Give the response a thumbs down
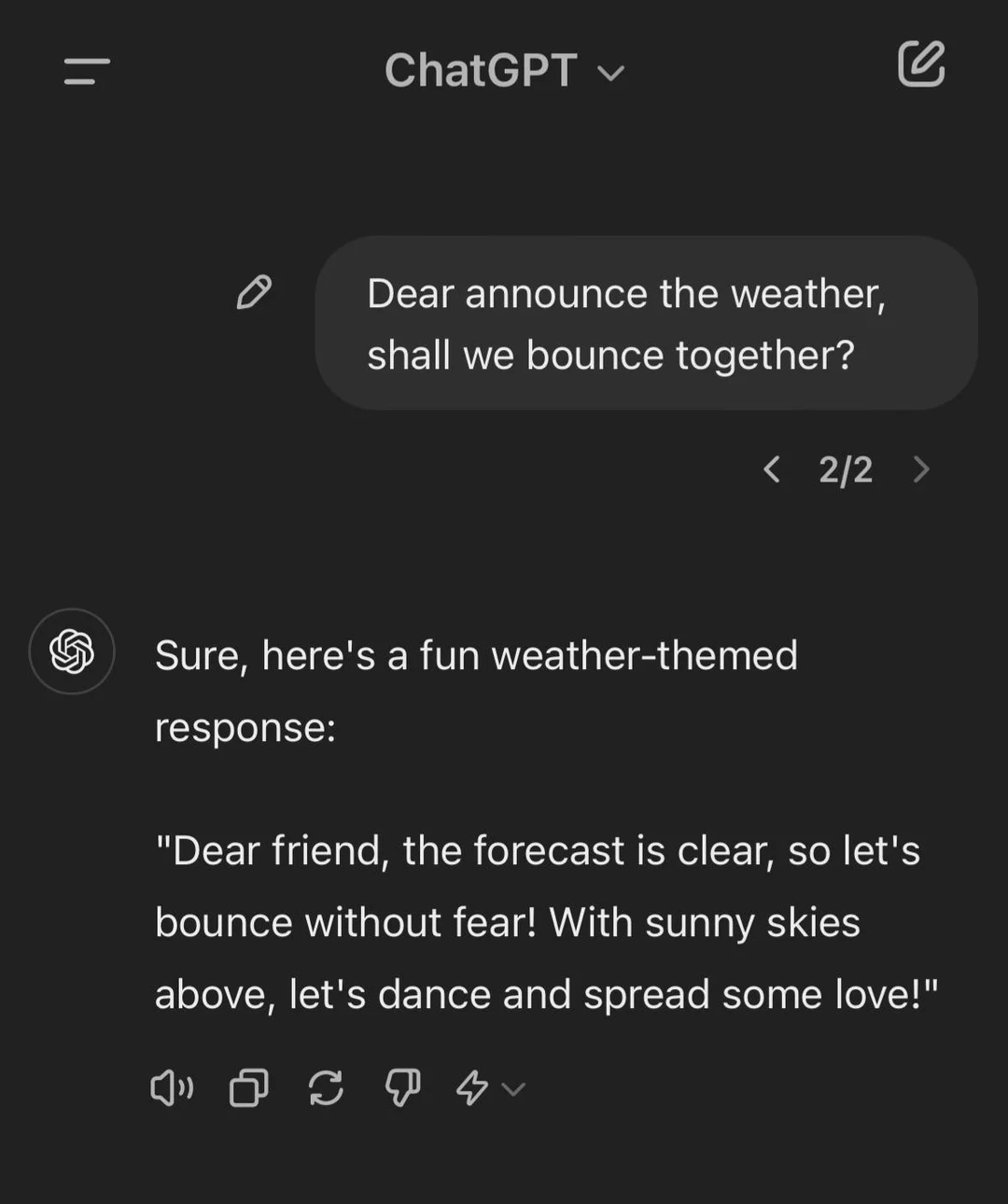Viewport: 1008px width, 1204px height. [402, 1087]
